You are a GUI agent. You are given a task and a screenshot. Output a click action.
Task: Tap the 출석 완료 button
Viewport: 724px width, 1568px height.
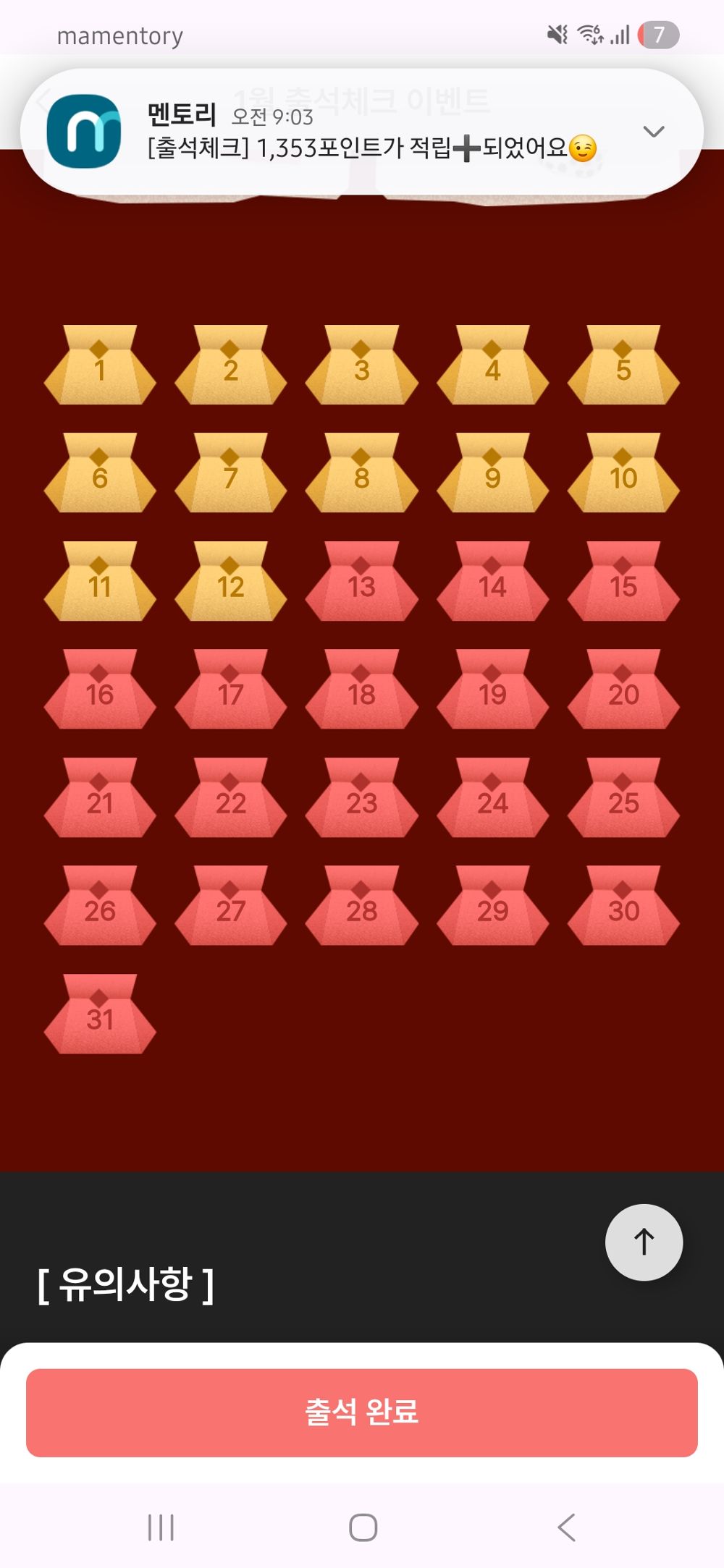pos(361,1412)
